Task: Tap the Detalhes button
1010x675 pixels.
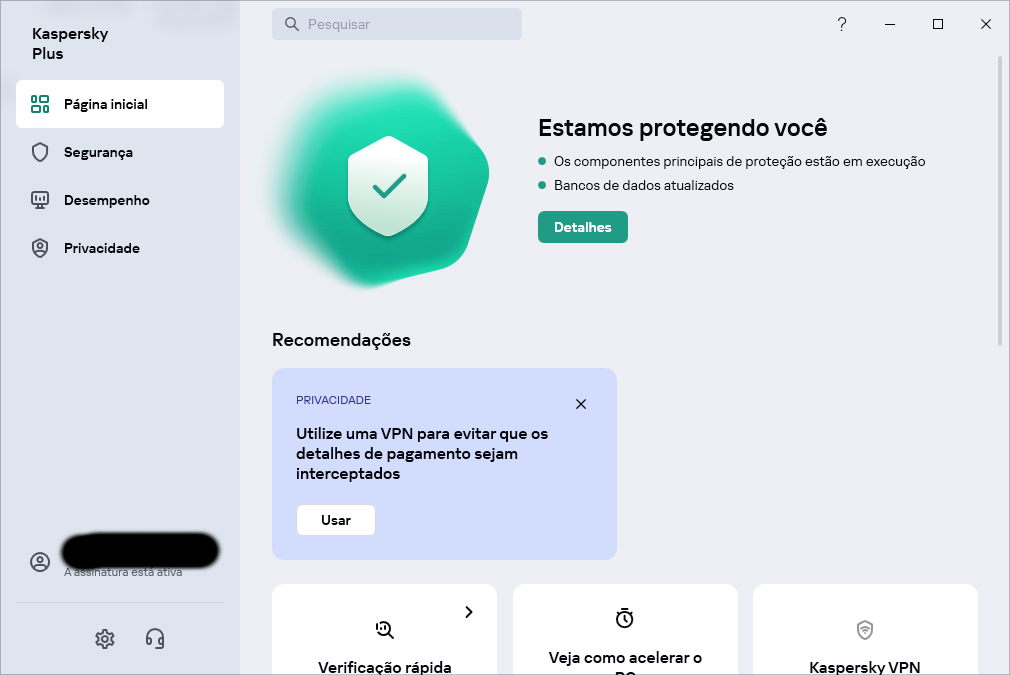Action: [x=582, y=227]
